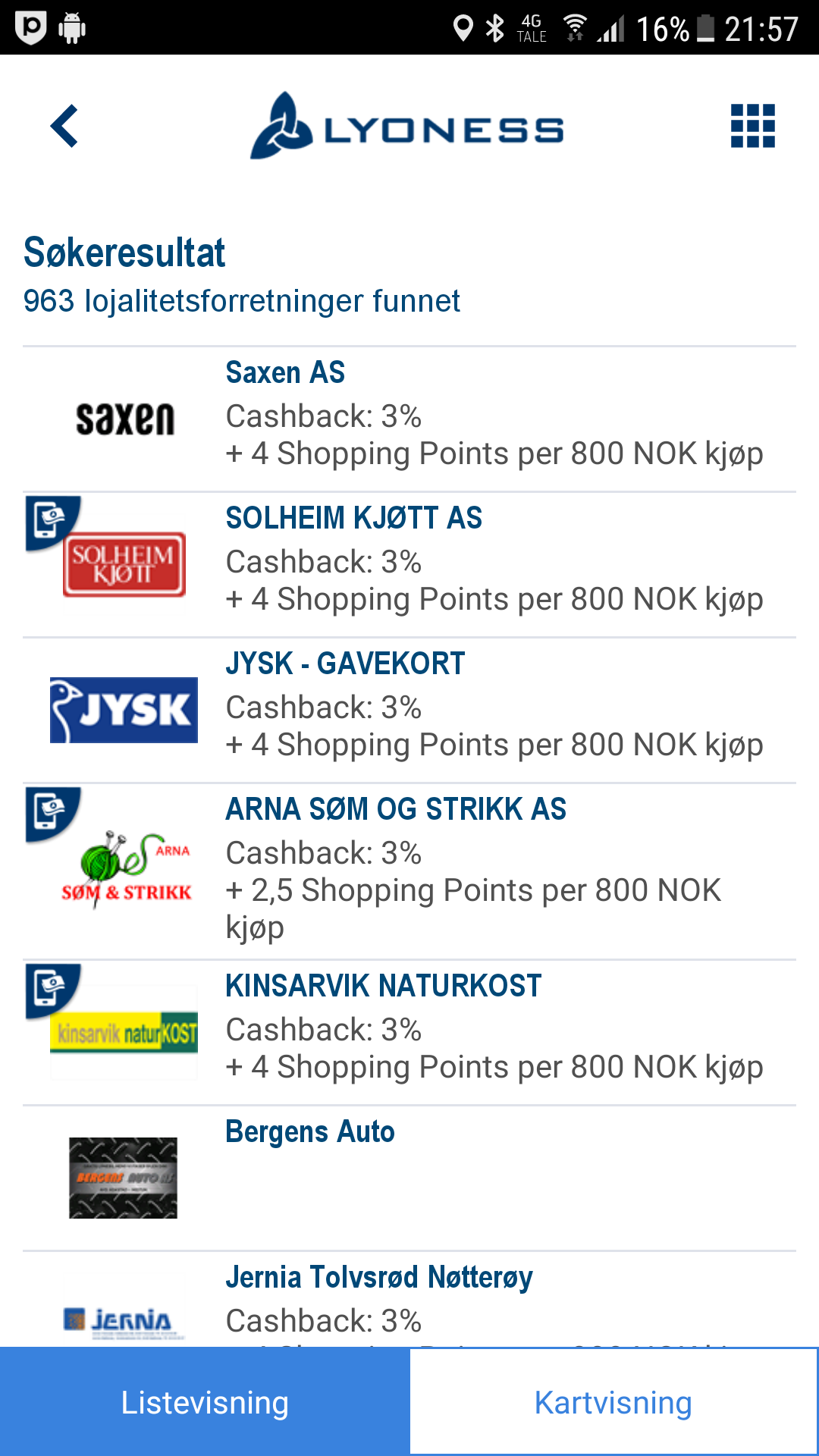Open Jernia Tolvsrød Nøtterøy result
The height and width of the screenshot is (1456, 819).
(x=409, y=1300)
